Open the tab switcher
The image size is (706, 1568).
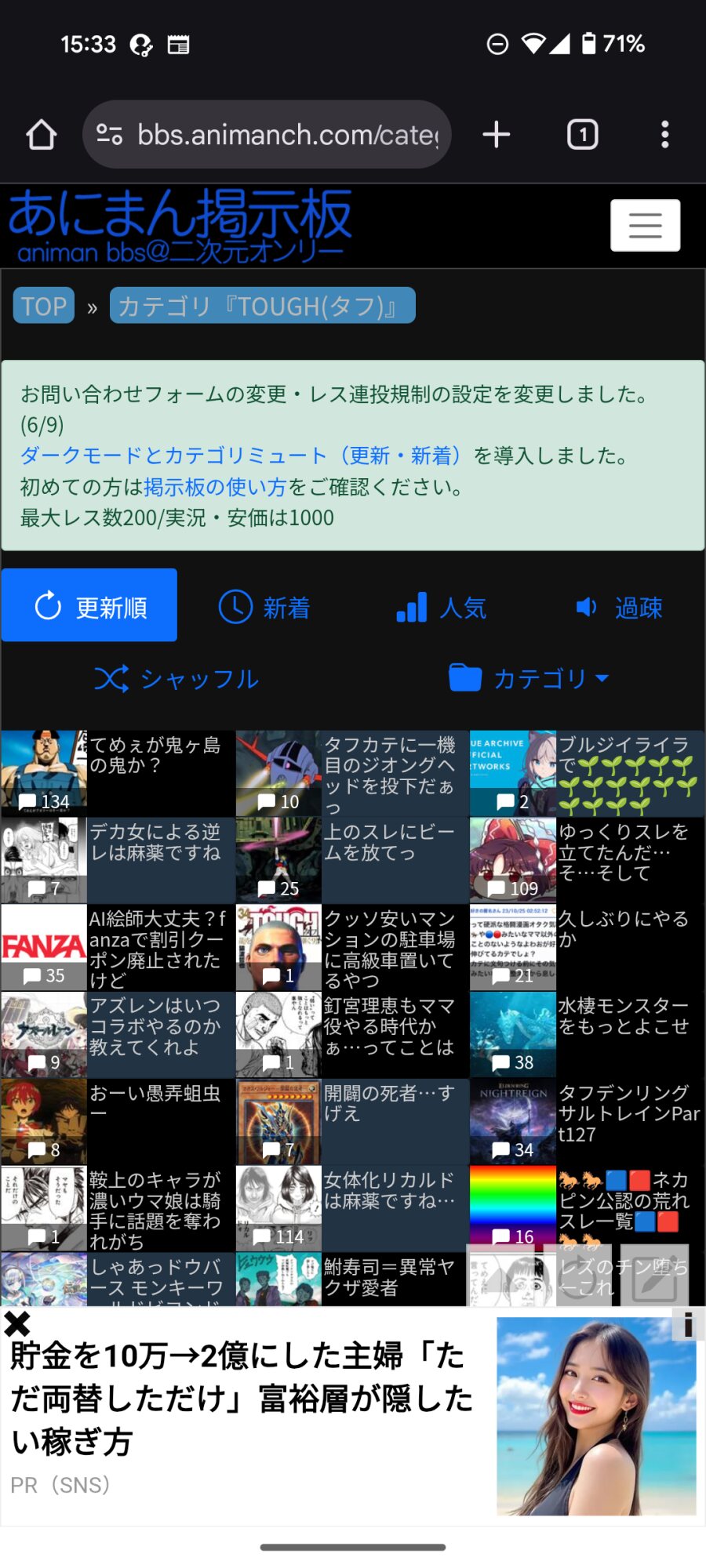coord(582,135)
